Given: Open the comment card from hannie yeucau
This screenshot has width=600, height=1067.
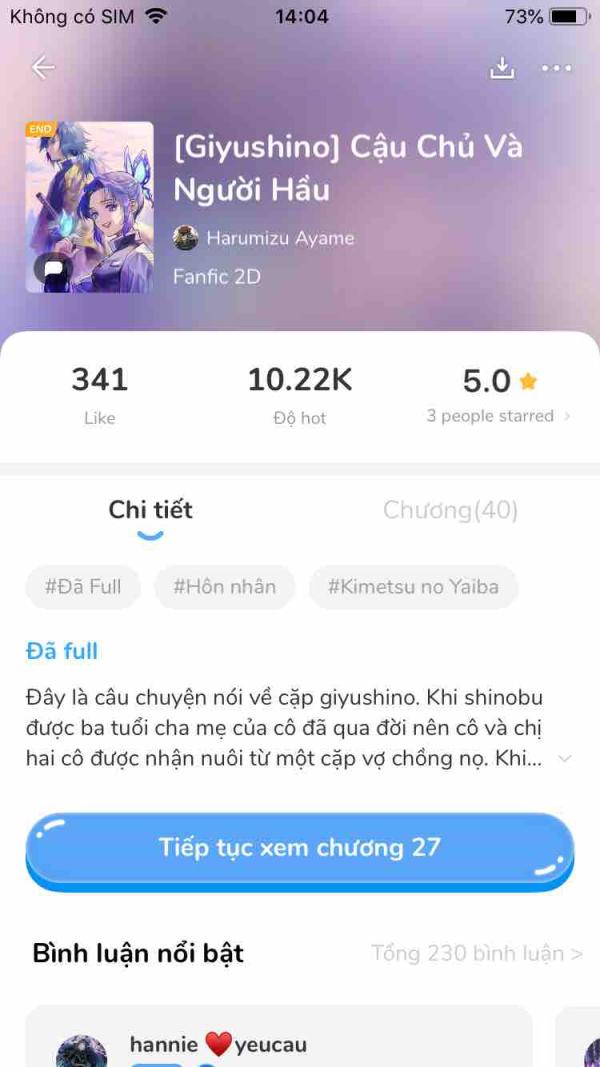Looking at the screenshot, I should (x=278, y=1040).
